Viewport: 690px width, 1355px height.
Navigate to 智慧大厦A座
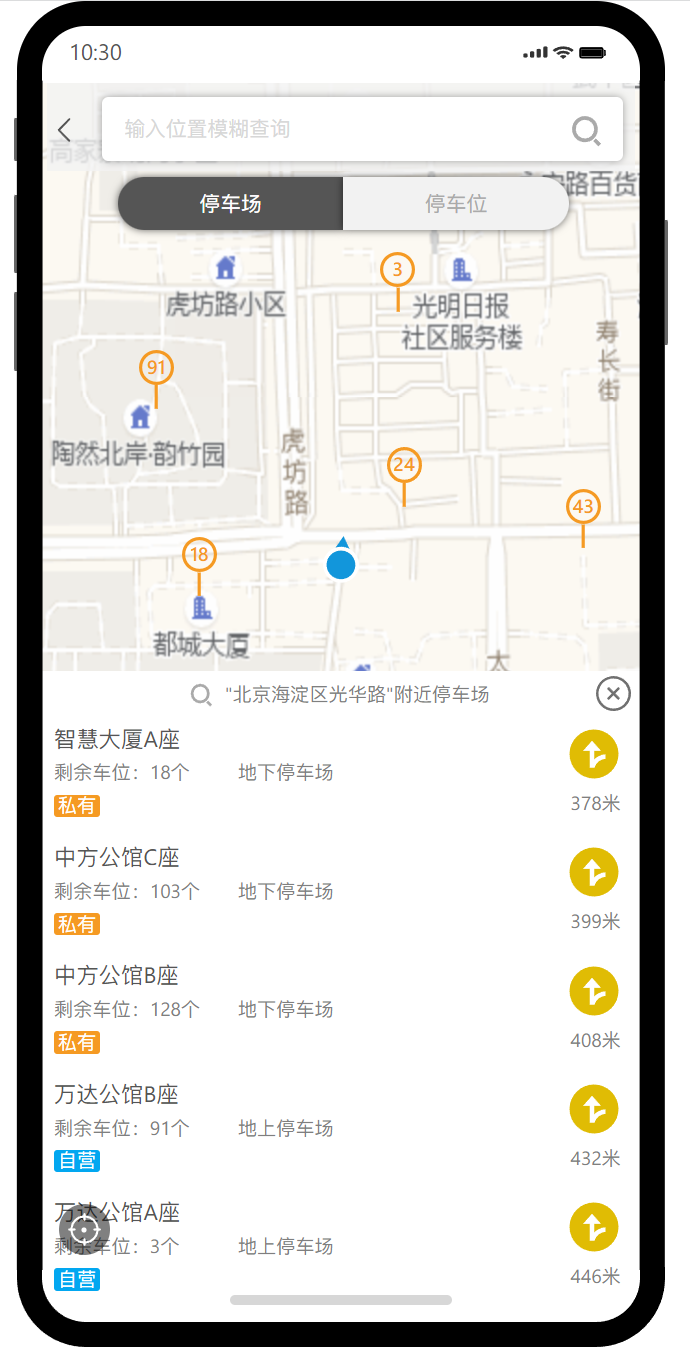pyautogui.click(x=594, y=755)
